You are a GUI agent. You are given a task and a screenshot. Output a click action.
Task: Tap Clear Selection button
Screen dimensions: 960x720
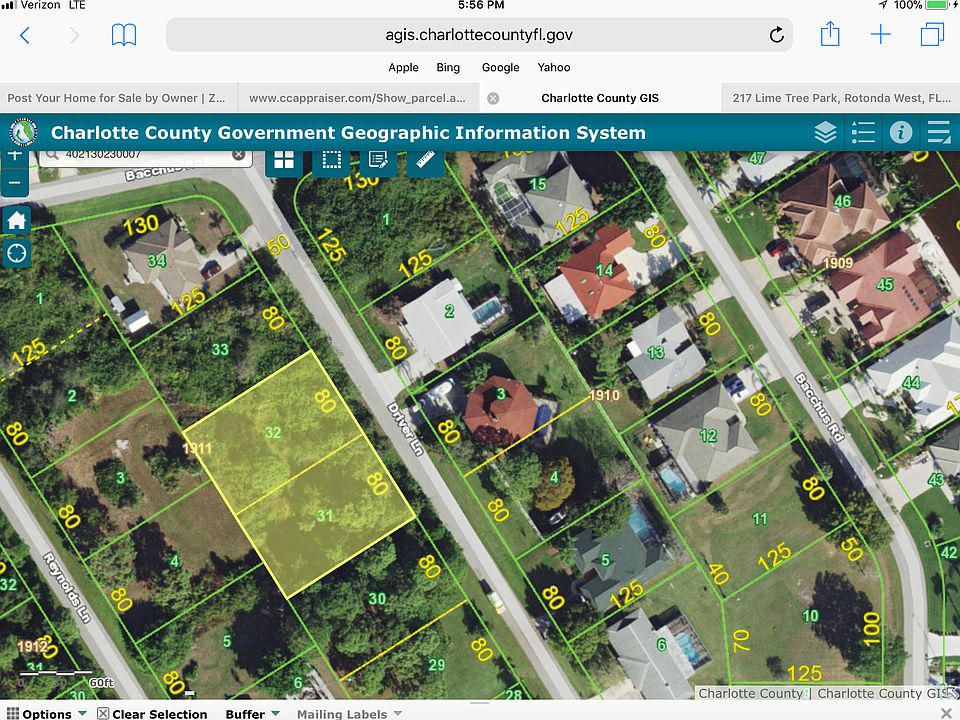(152, 713)
